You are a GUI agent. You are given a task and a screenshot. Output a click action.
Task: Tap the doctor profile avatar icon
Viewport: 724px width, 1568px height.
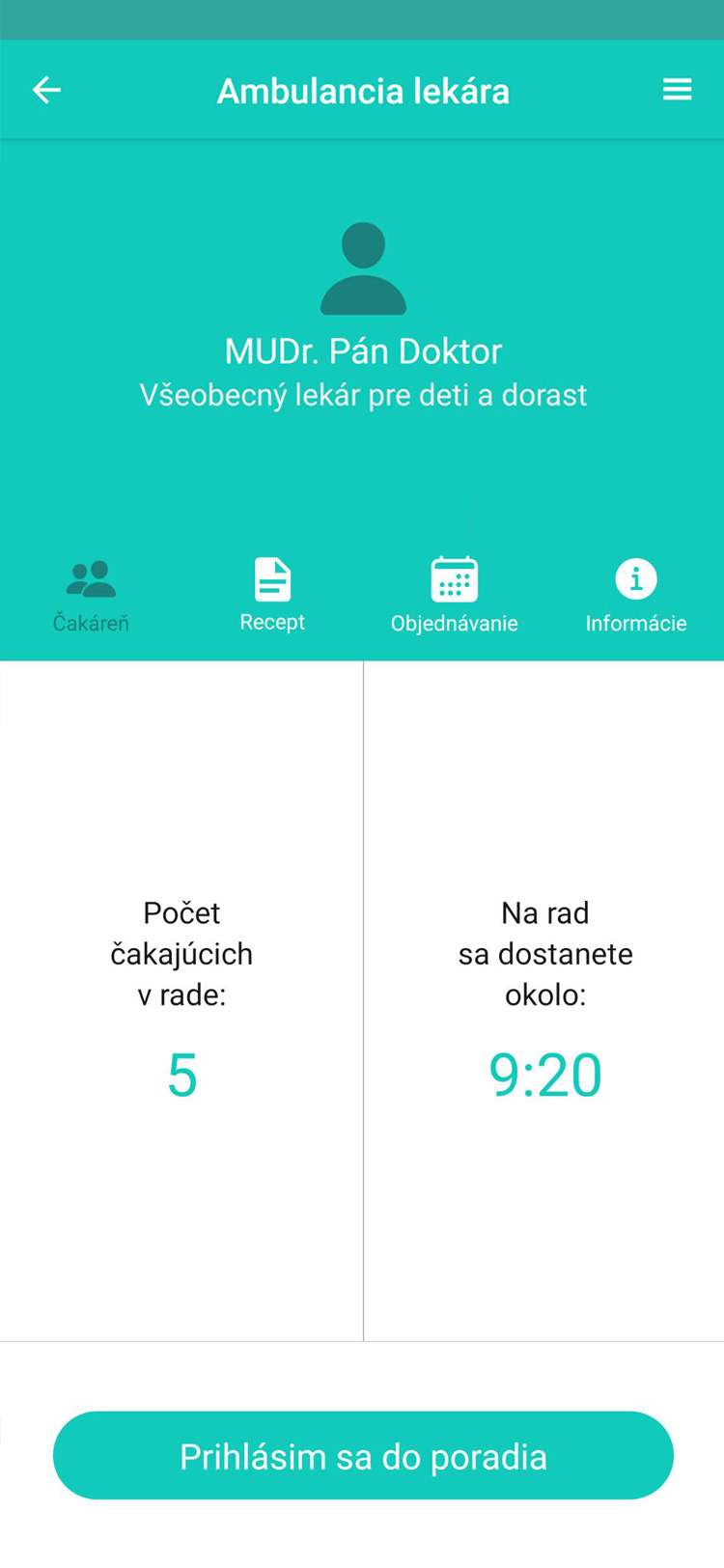[x=363, y=267]
